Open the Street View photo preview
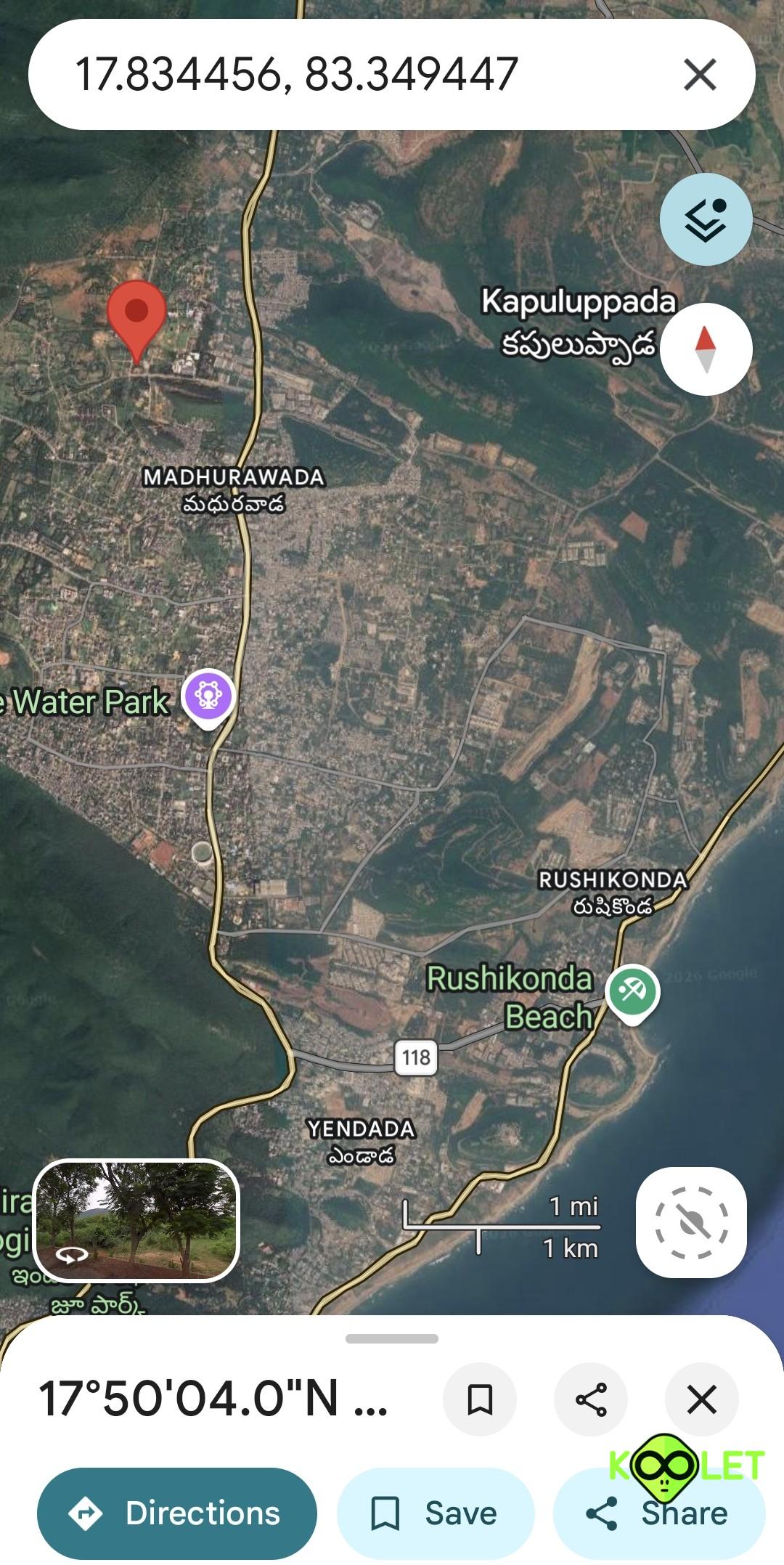The width and height of the screenshot is (784, 1565). tap(136, 1220)
